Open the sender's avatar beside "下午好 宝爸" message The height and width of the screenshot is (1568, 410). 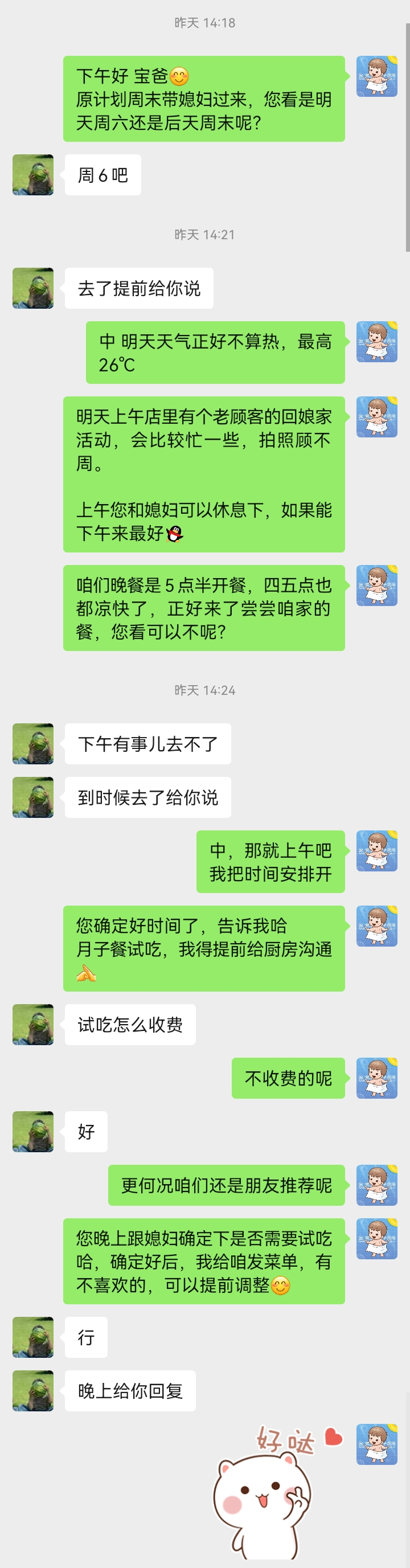376,76
